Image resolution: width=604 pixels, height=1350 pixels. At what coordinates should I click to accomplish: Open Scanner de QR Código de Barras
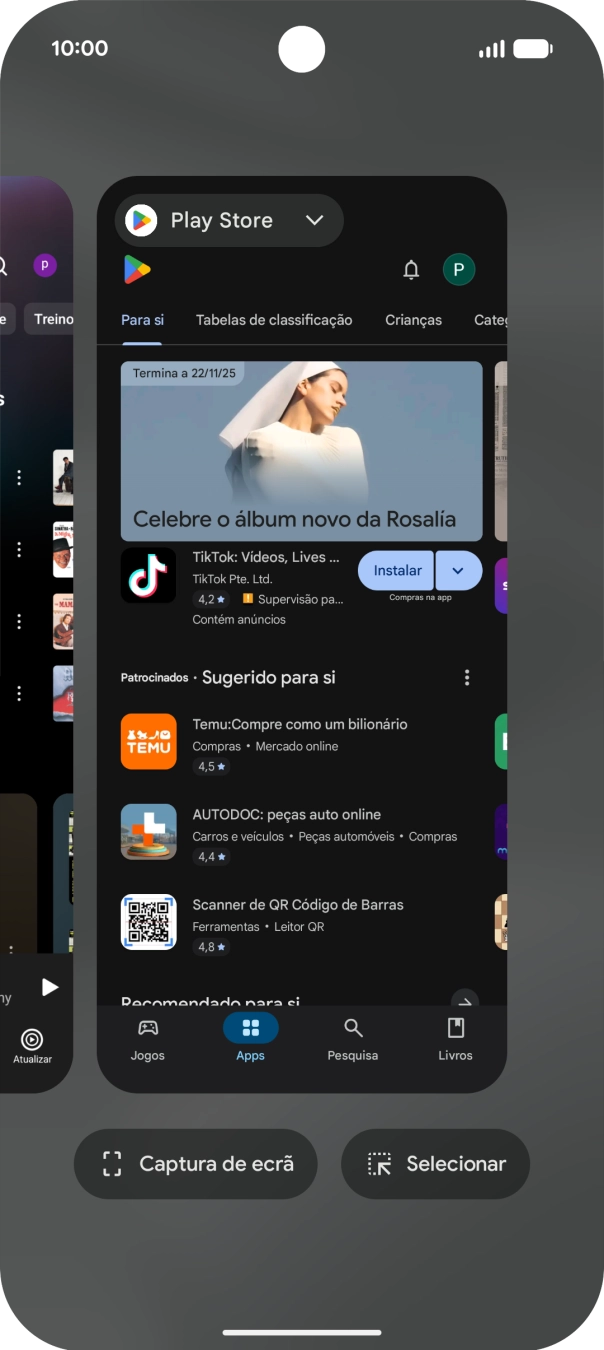click(x=300, y=921)
